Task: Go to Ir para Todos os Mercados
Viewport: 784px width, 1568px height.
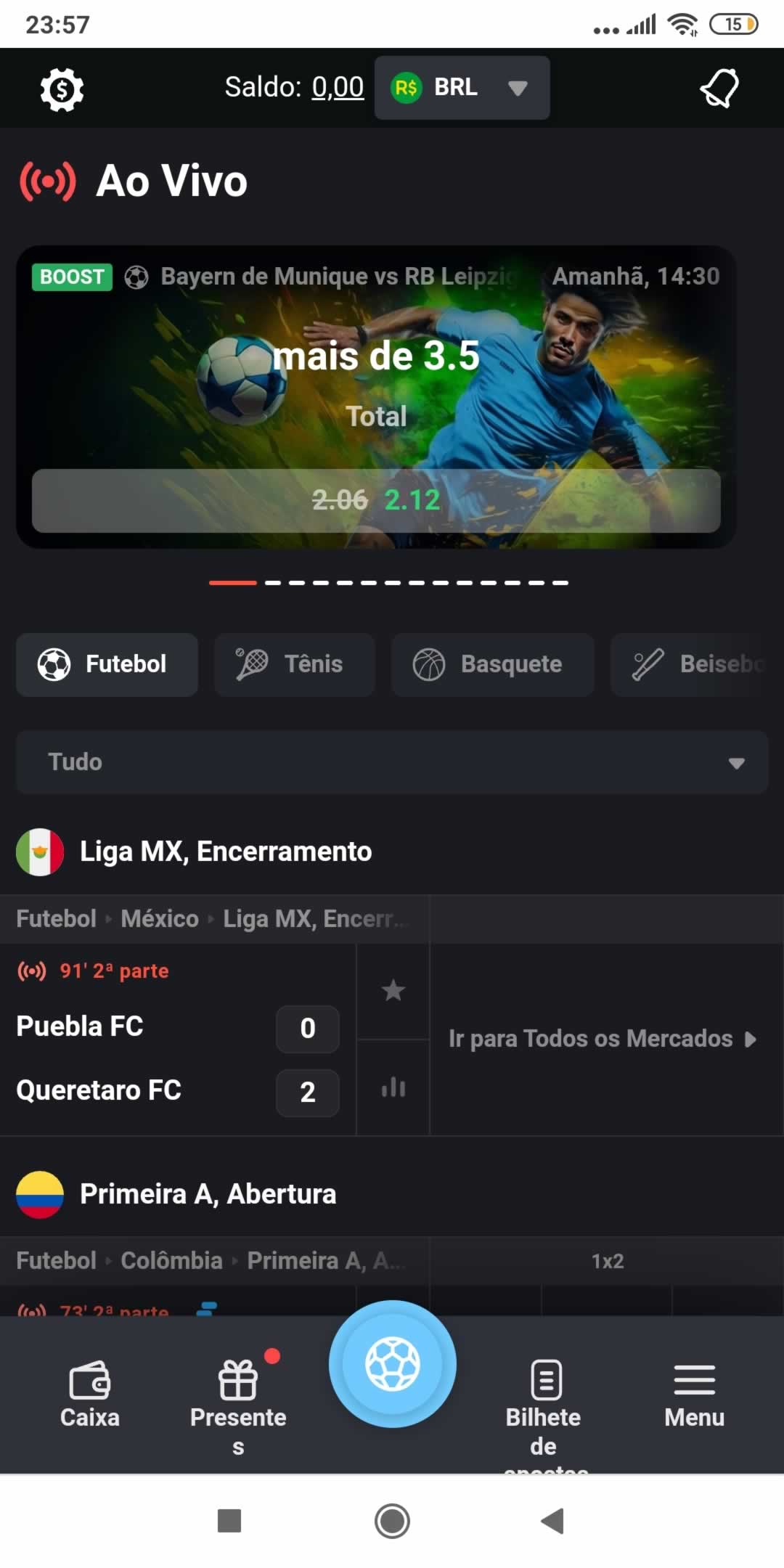Action: click(x=603, y=1039)
